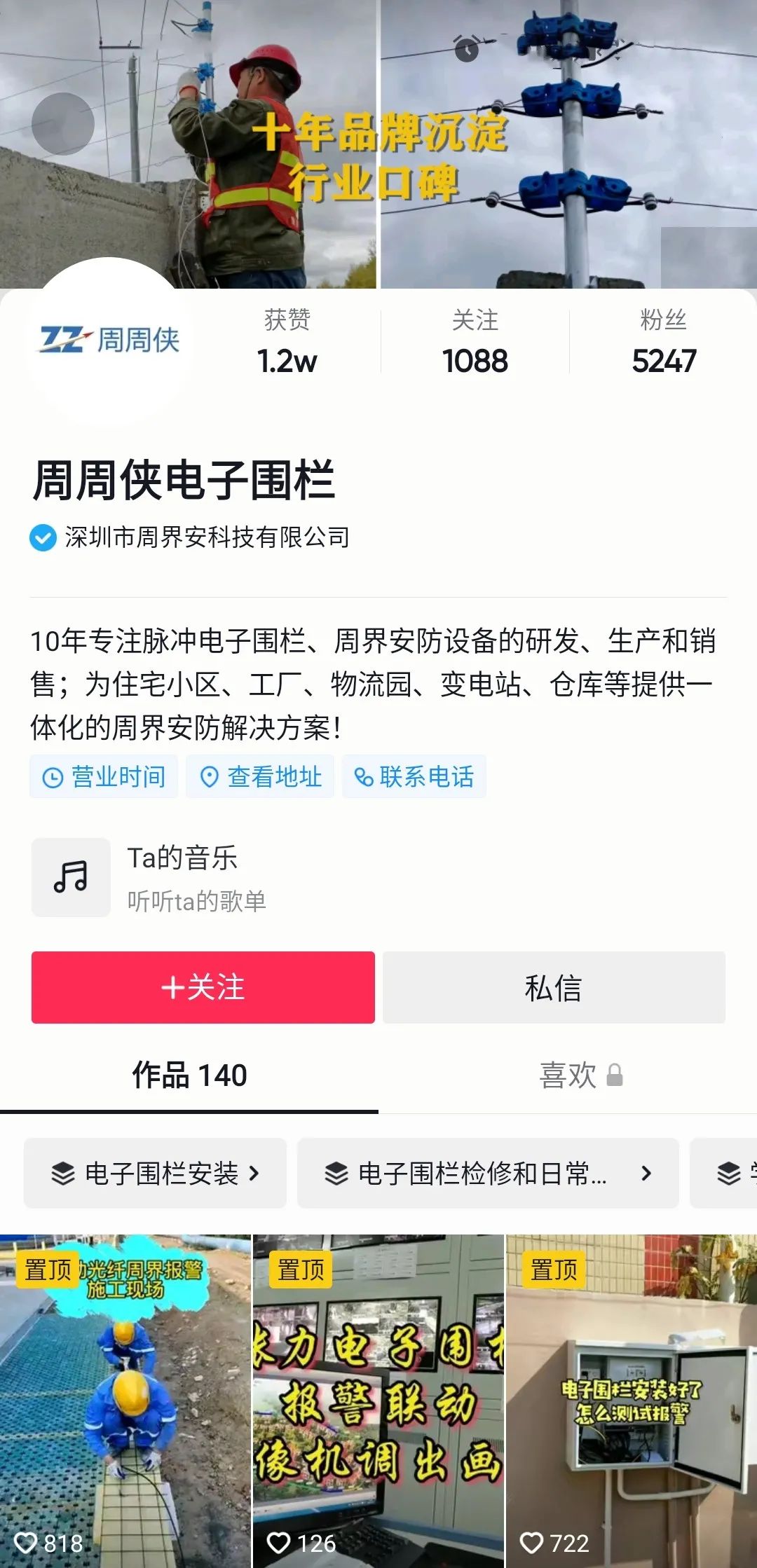Toggle follow state with the +关注 button
This screenshot has height=1568, width=757.
pyautogui.click(x=203, y=988)
